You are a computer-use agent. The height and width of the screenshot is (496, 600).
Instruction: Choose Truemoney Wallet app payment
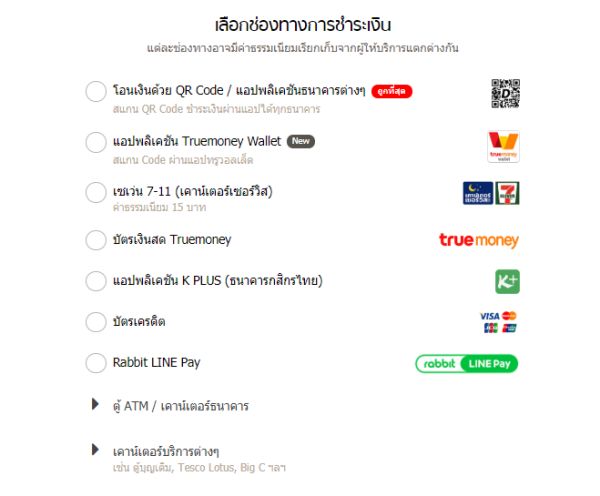pos(96,143)
